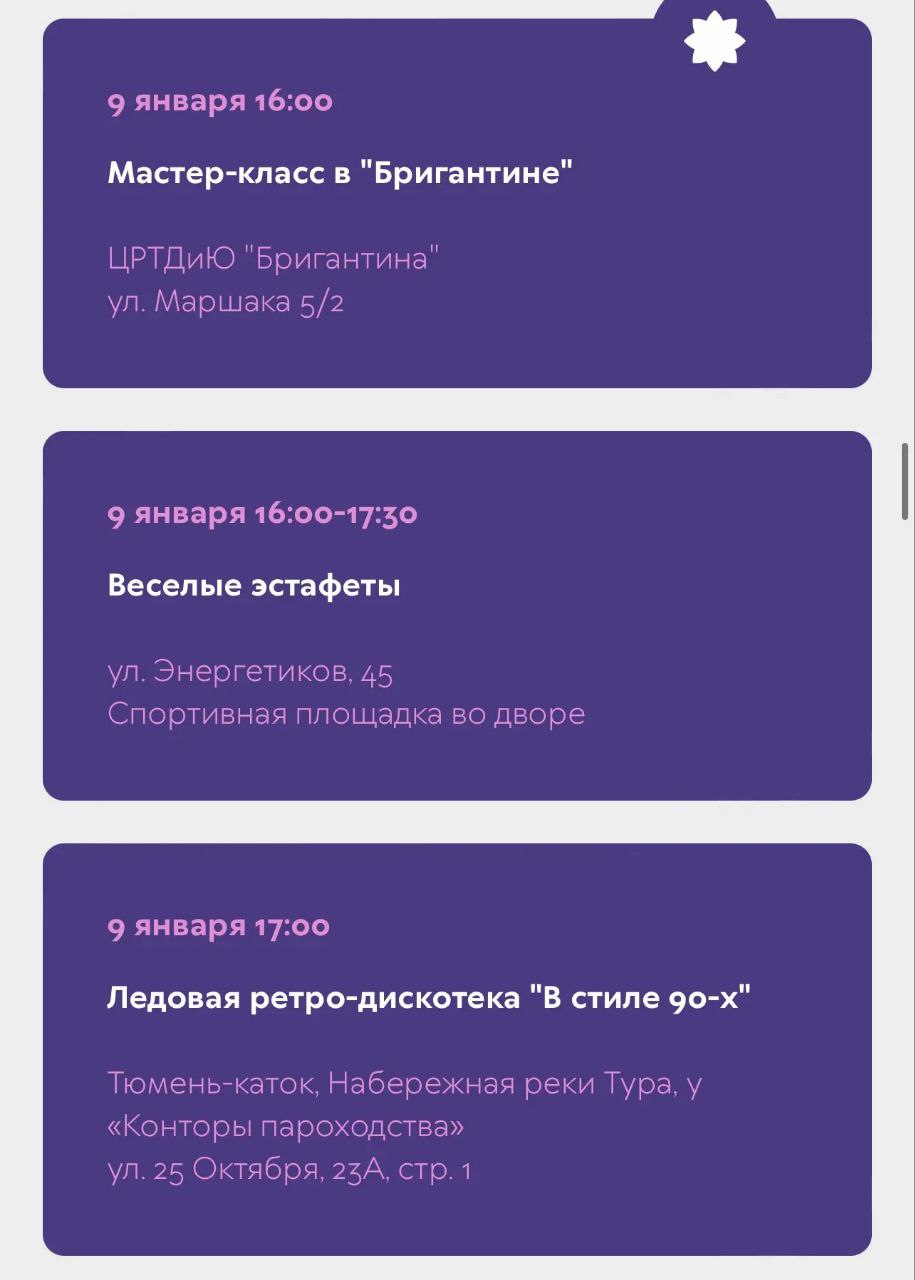Click the title Ледовая ретро-дискотека "В стиле 90-х"
915x1280 pixels.
click(427, 997)
